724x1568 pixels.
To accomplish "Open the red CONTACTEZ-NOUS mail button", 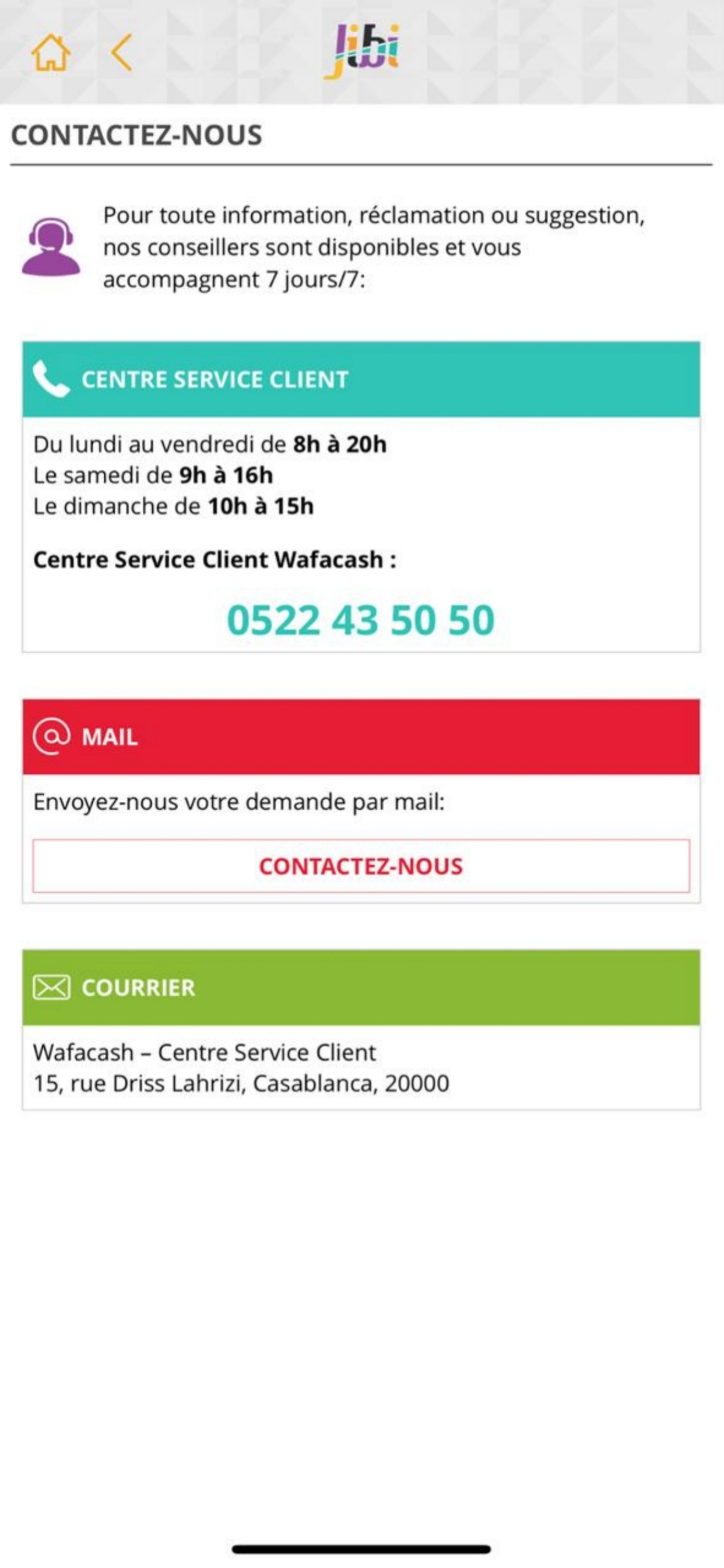I will coord(361,866).
